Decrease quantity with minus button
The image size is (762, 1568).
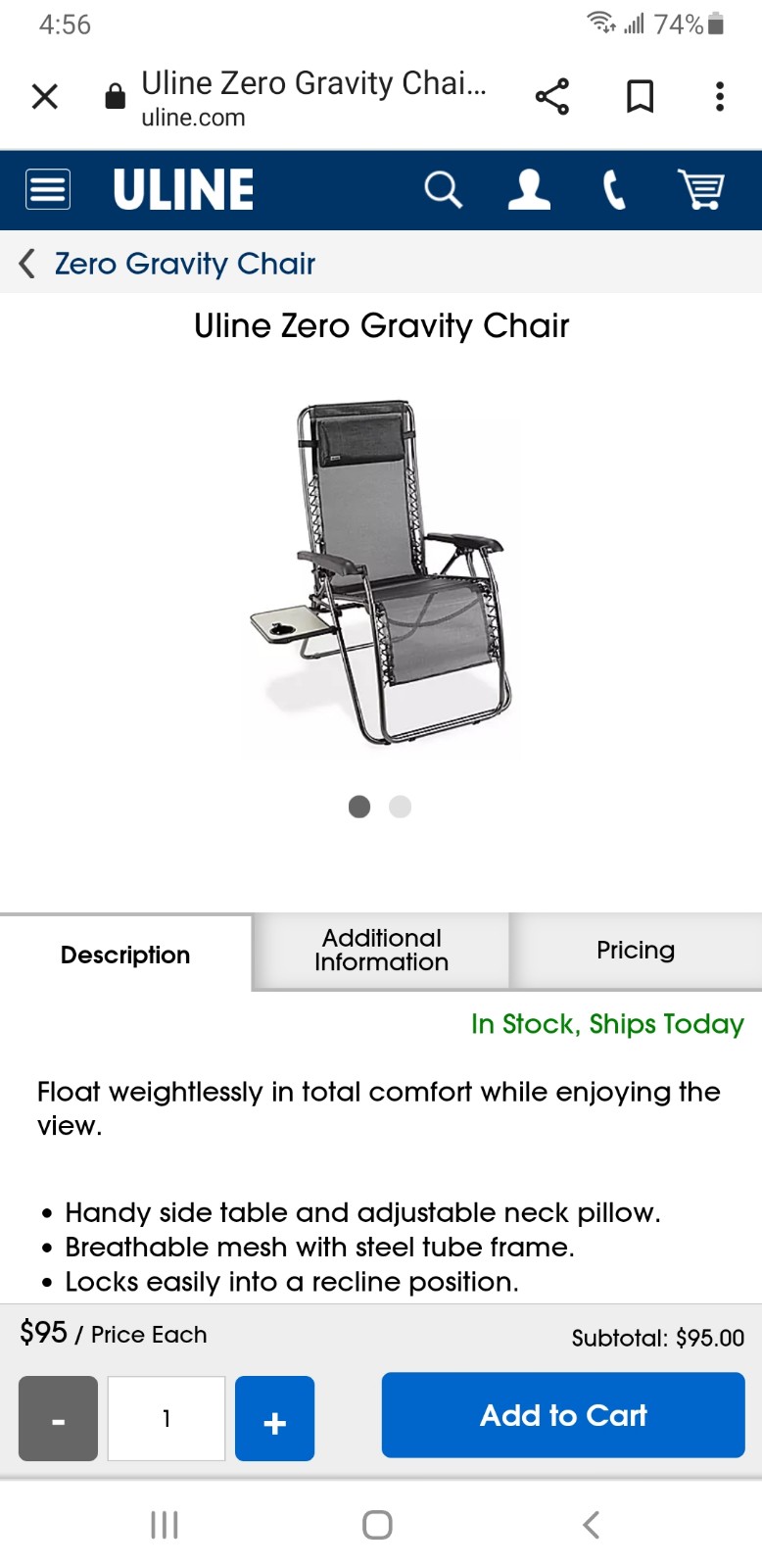[x=58, y=1418]
